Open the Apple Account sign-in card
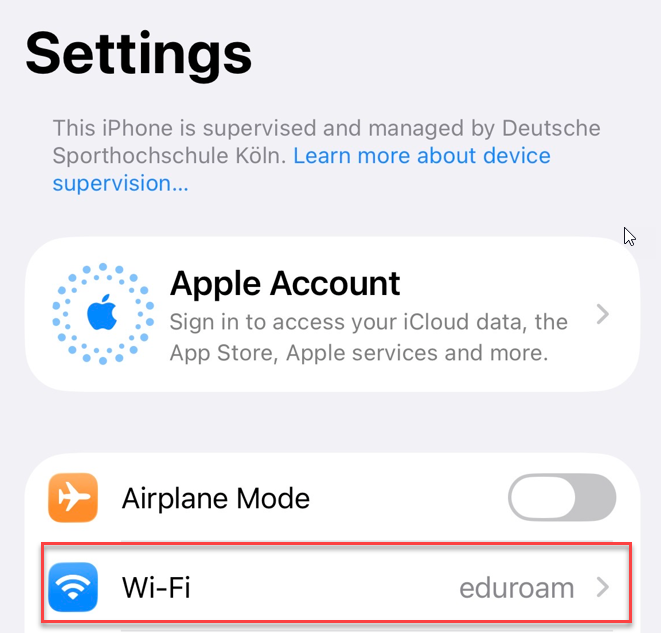 pos(333,314)
